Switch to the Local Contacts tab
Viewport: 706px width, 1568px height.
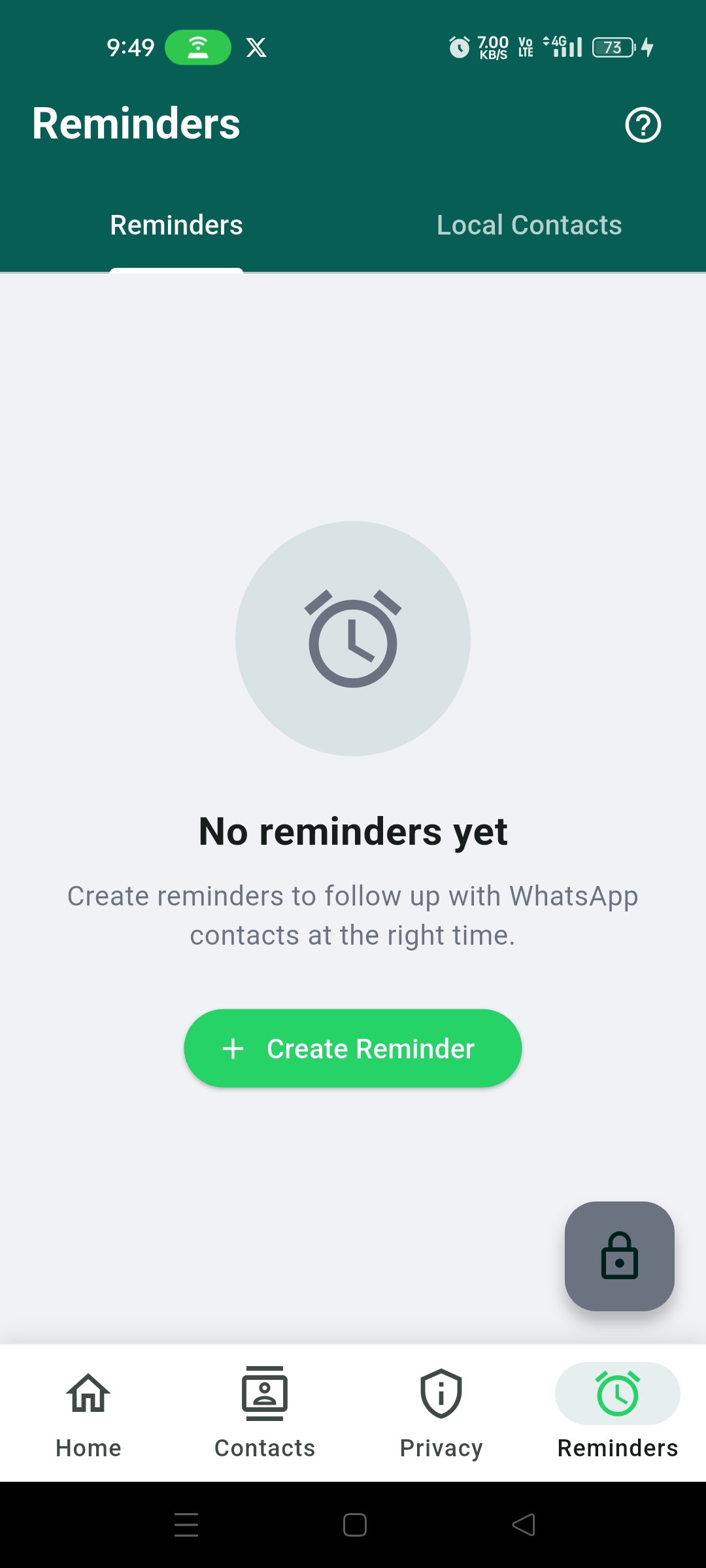(529, 224)
